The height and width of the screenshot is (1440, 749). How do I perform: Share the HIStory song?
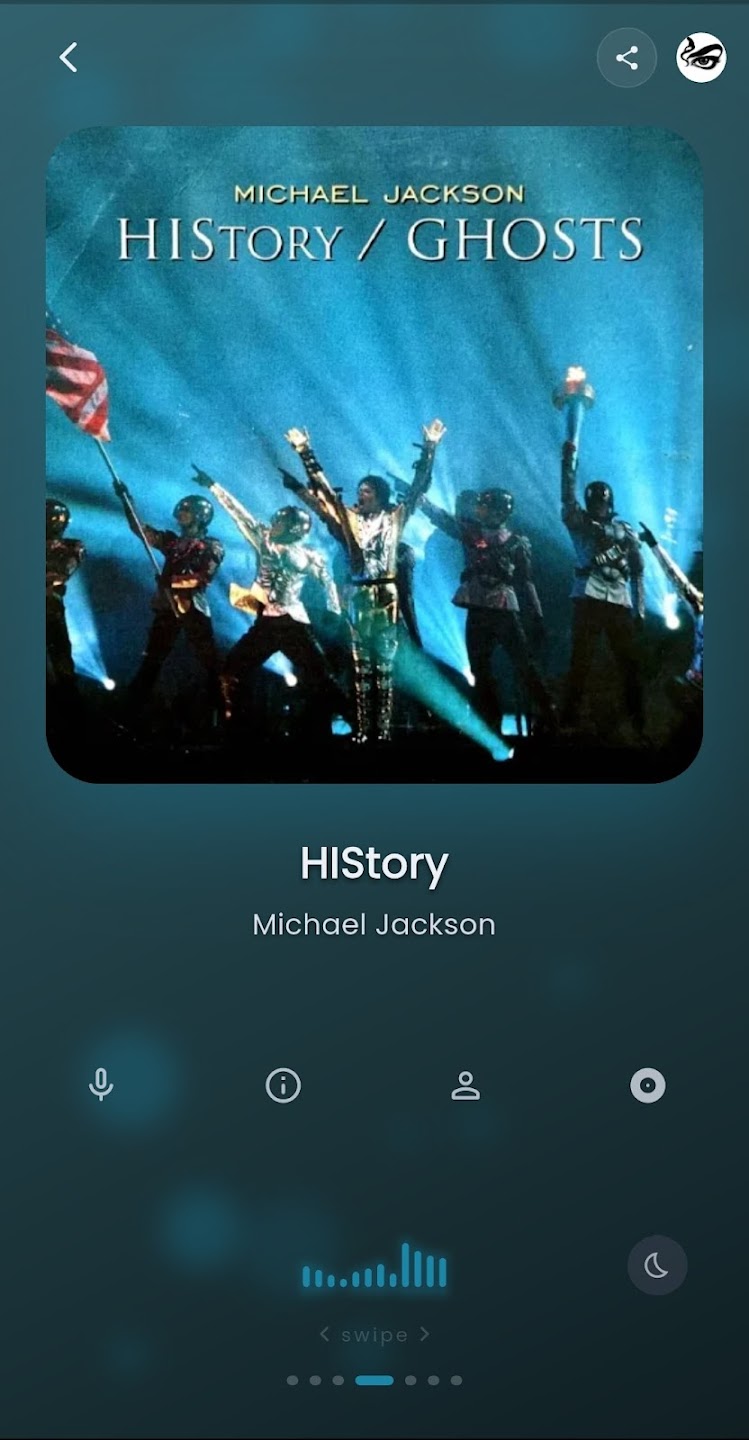(x=627, y=58)
